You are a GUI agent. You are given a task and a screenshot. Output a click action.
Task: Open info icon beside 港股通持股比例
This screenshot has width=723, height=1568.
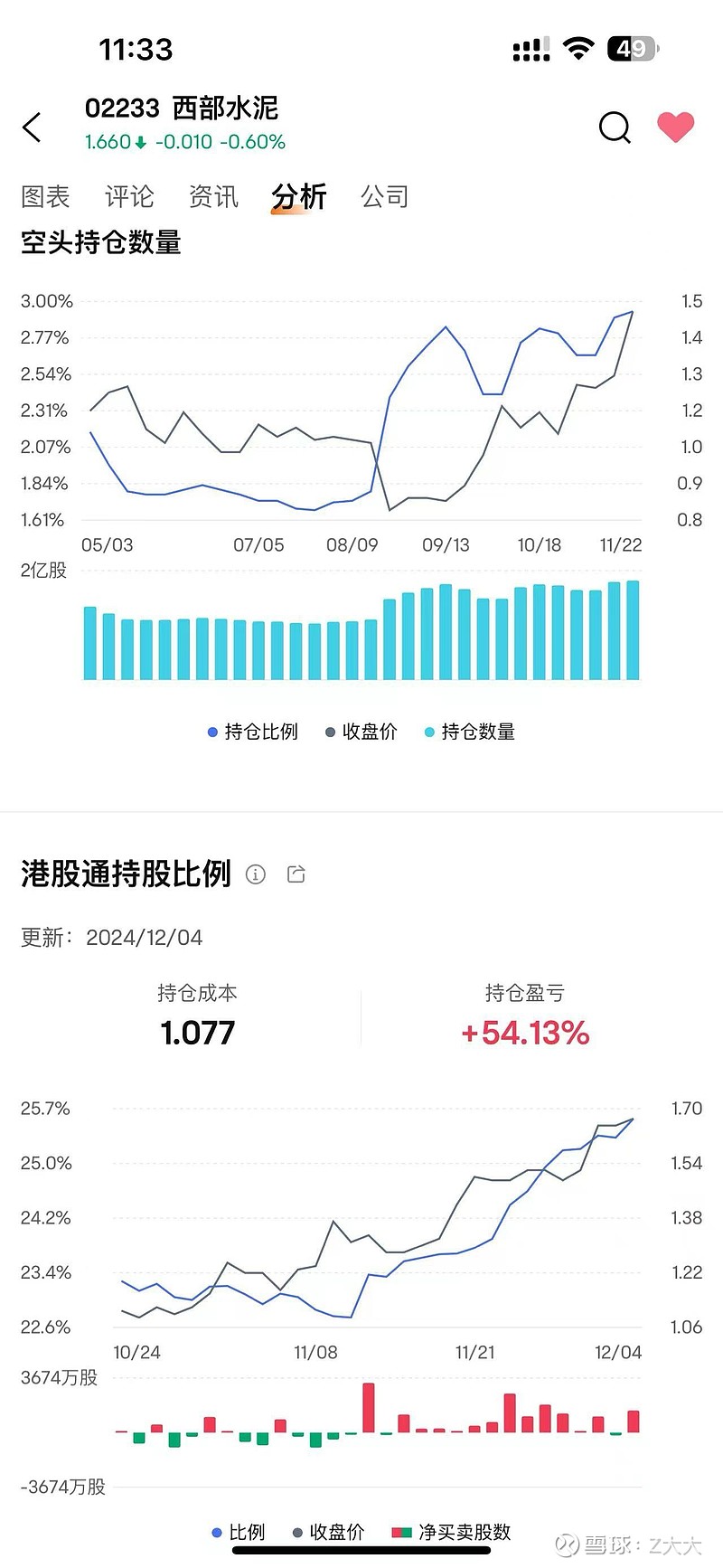pyautogui.click(x=256, y=874)
